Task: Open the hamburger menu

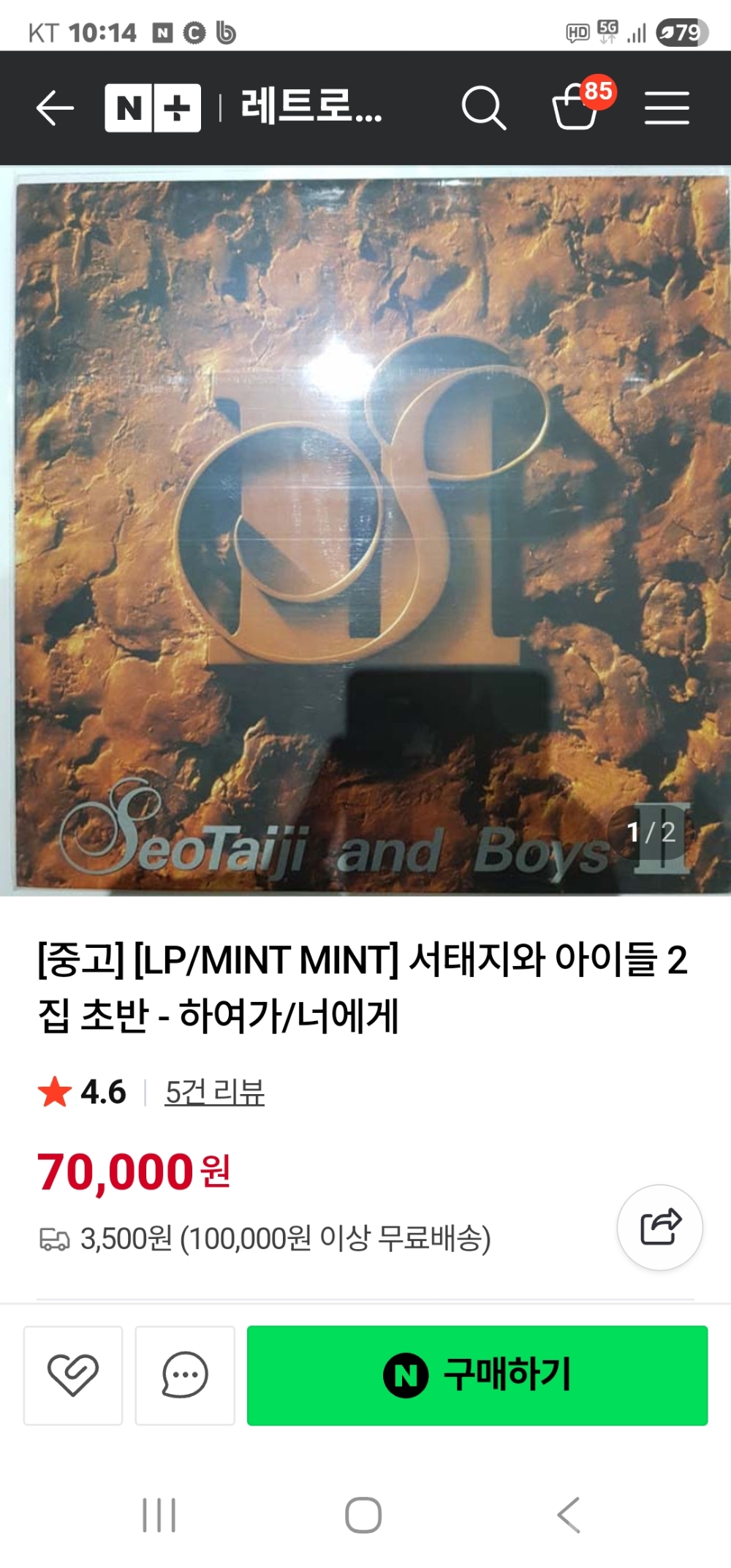Action: [x=667, y=108]
